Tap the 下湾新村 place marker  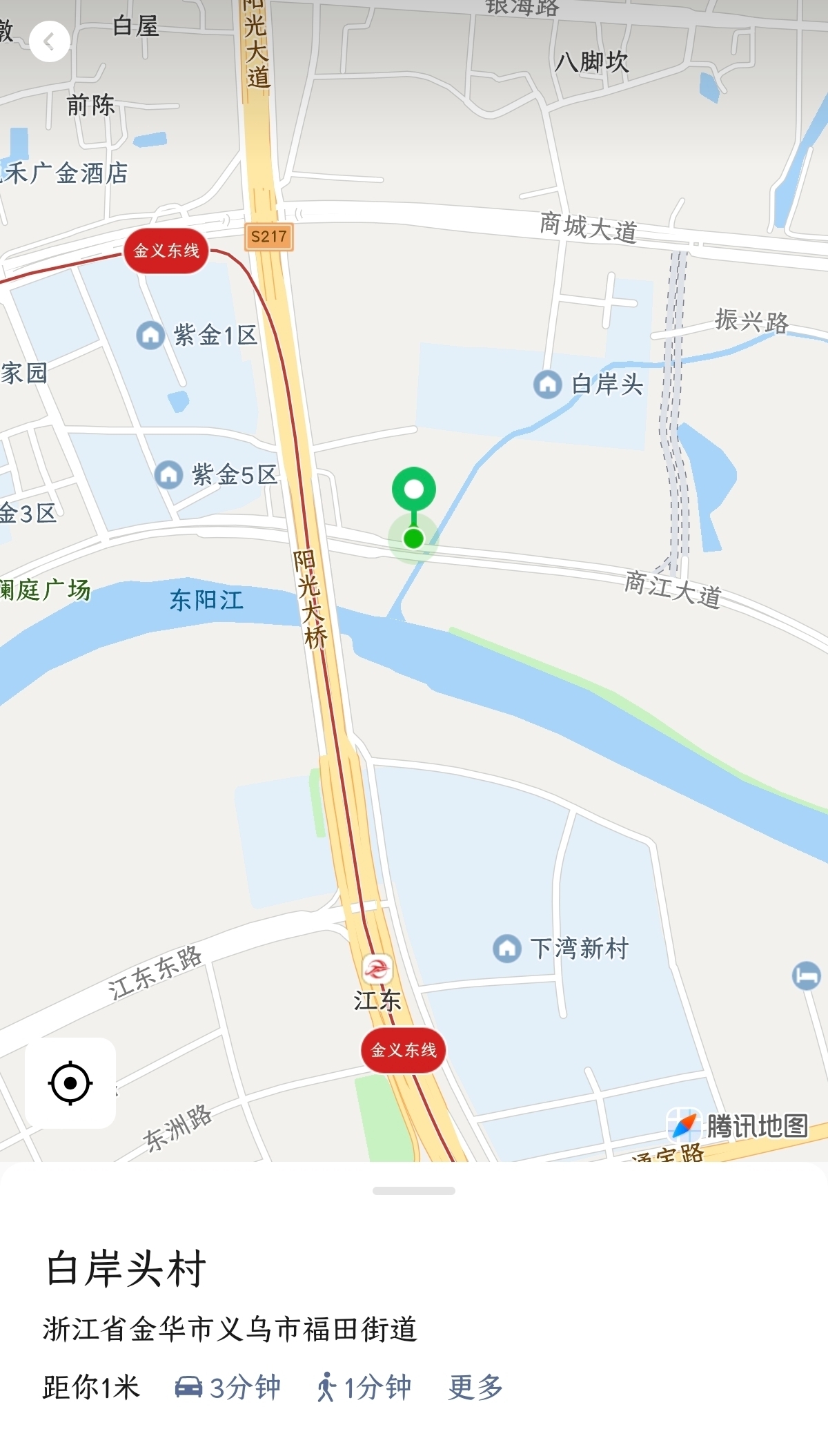click(x=507, y=948)
